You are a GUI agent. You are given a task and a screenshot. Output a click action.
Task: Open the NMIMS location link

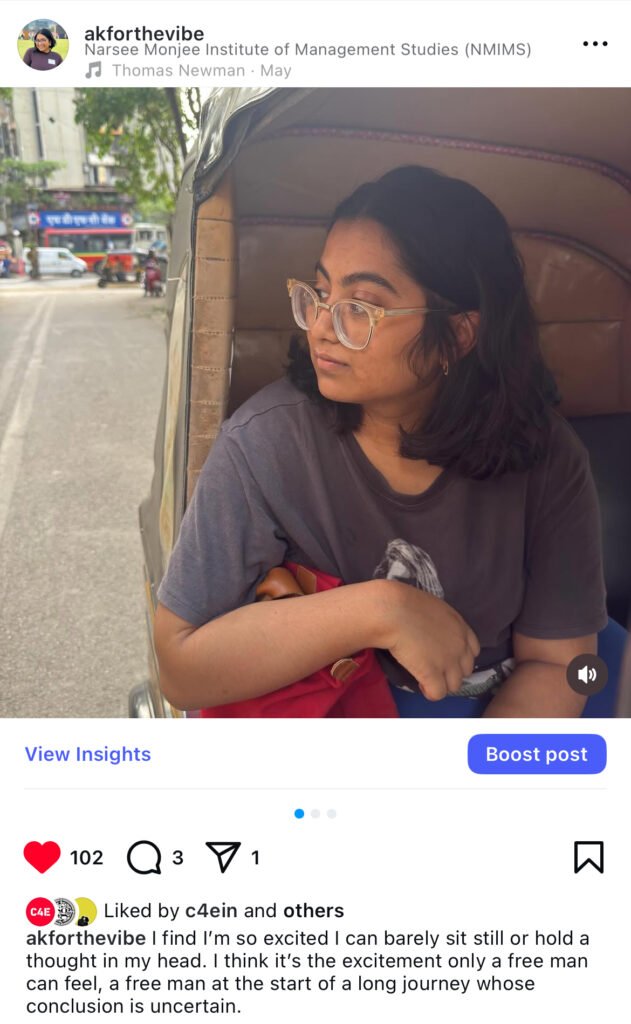[x=307, y=50]
